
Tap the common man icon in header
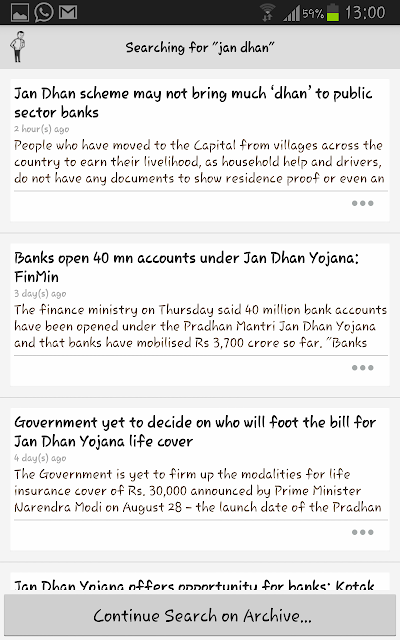click(17, 47)
